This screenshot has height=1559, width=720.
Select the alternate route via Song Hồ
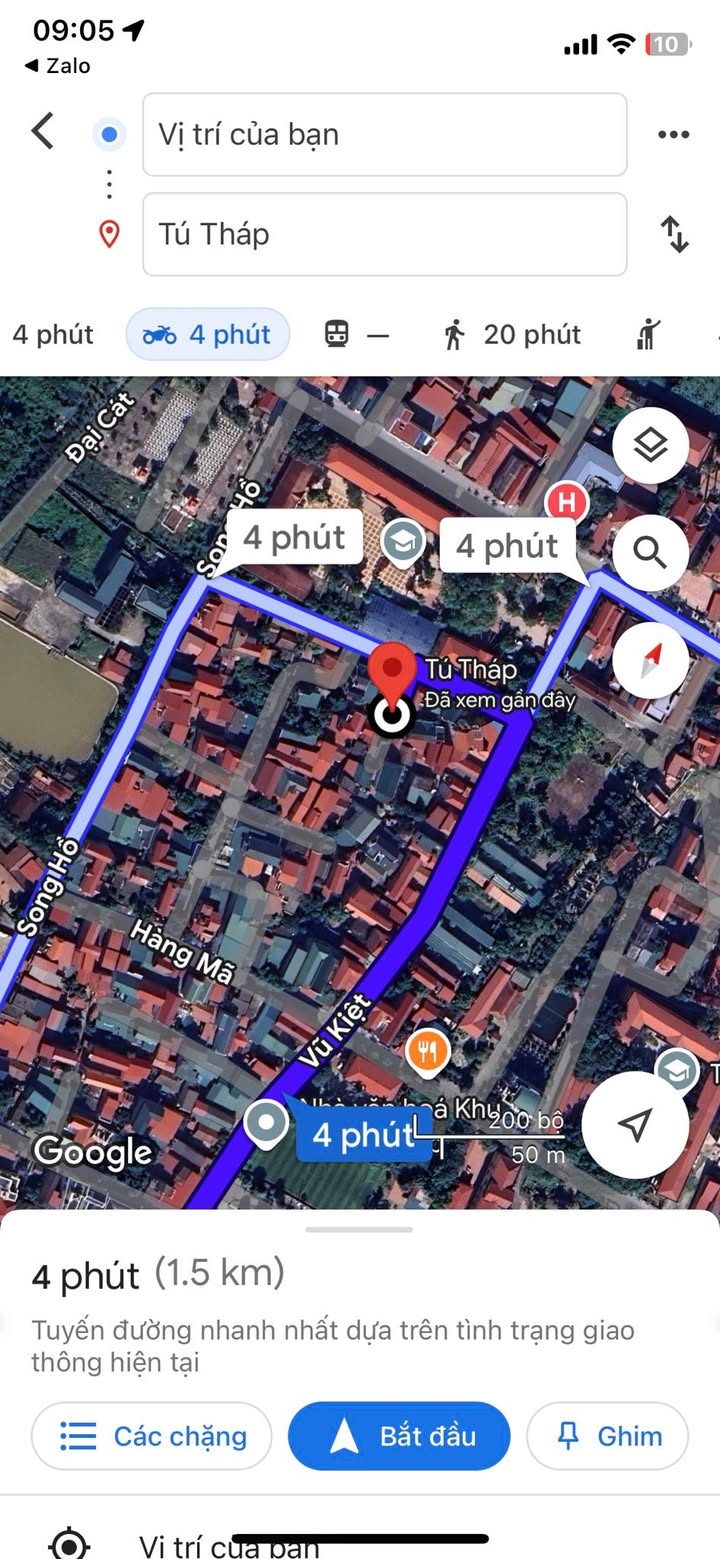pos(294,538)
